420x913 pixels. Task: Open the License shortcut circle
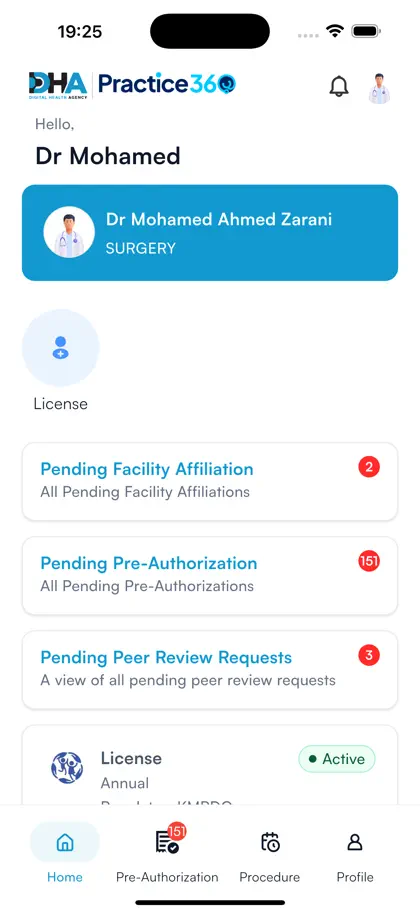click(x=61, y=348)
